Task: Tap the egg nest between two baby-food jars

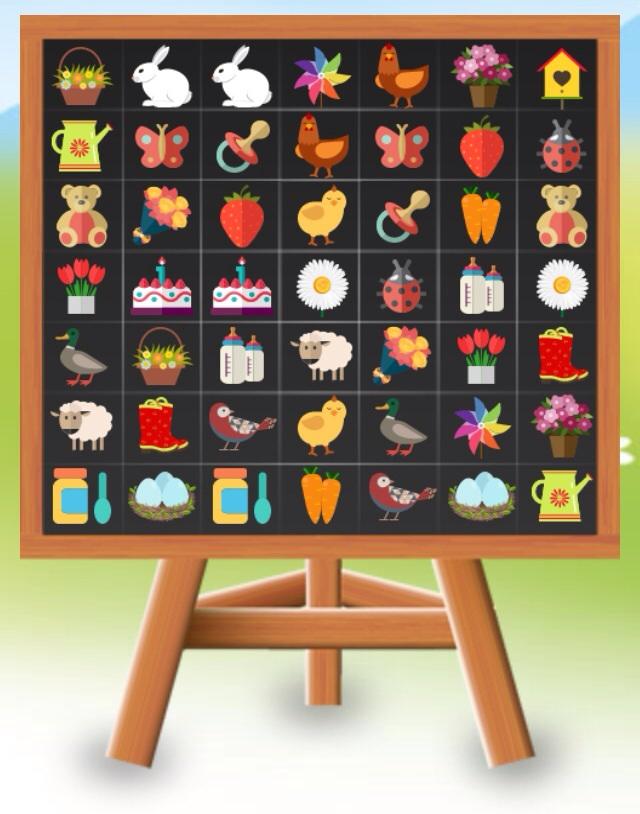Action: coord(162,497)
